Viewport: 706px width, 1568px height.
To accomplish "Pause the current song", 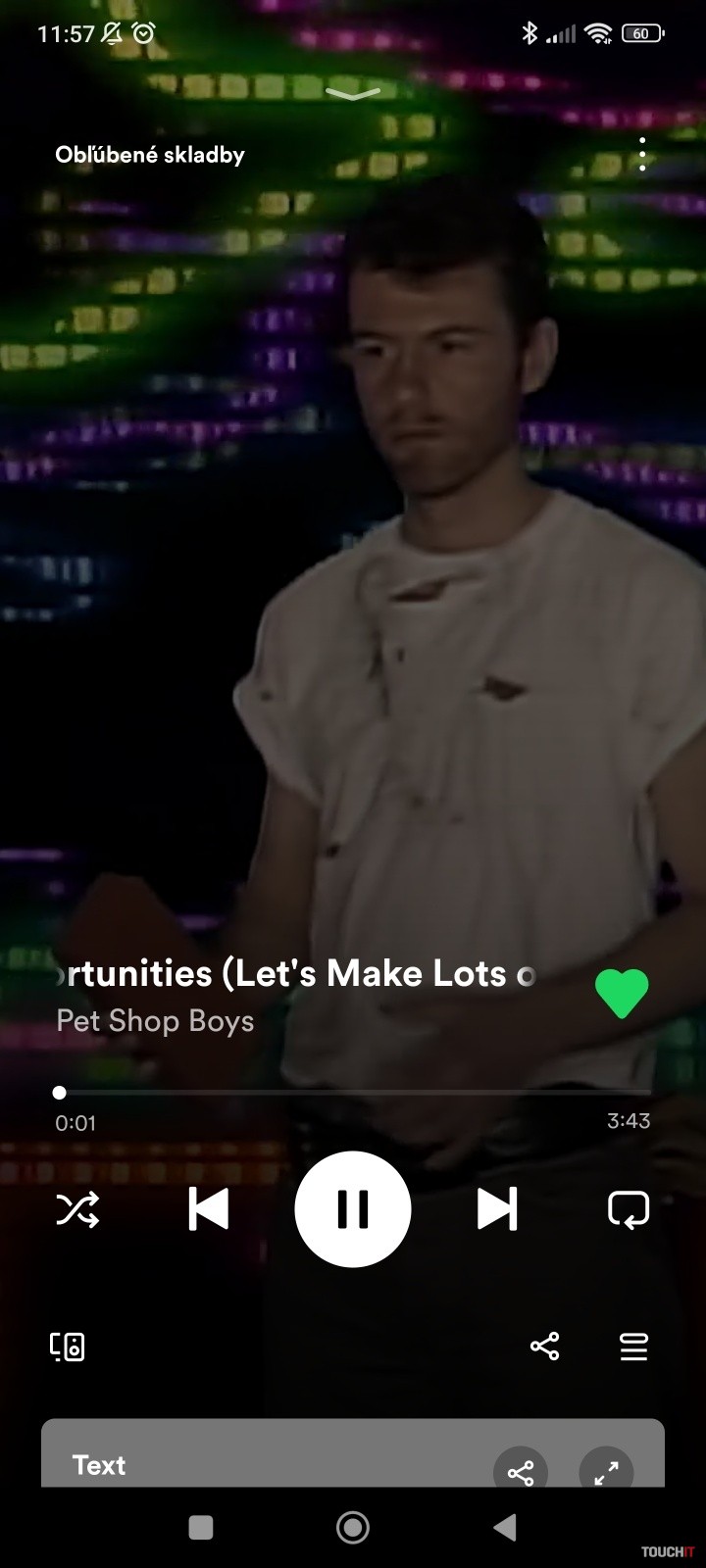I will tap(353, 1209).
